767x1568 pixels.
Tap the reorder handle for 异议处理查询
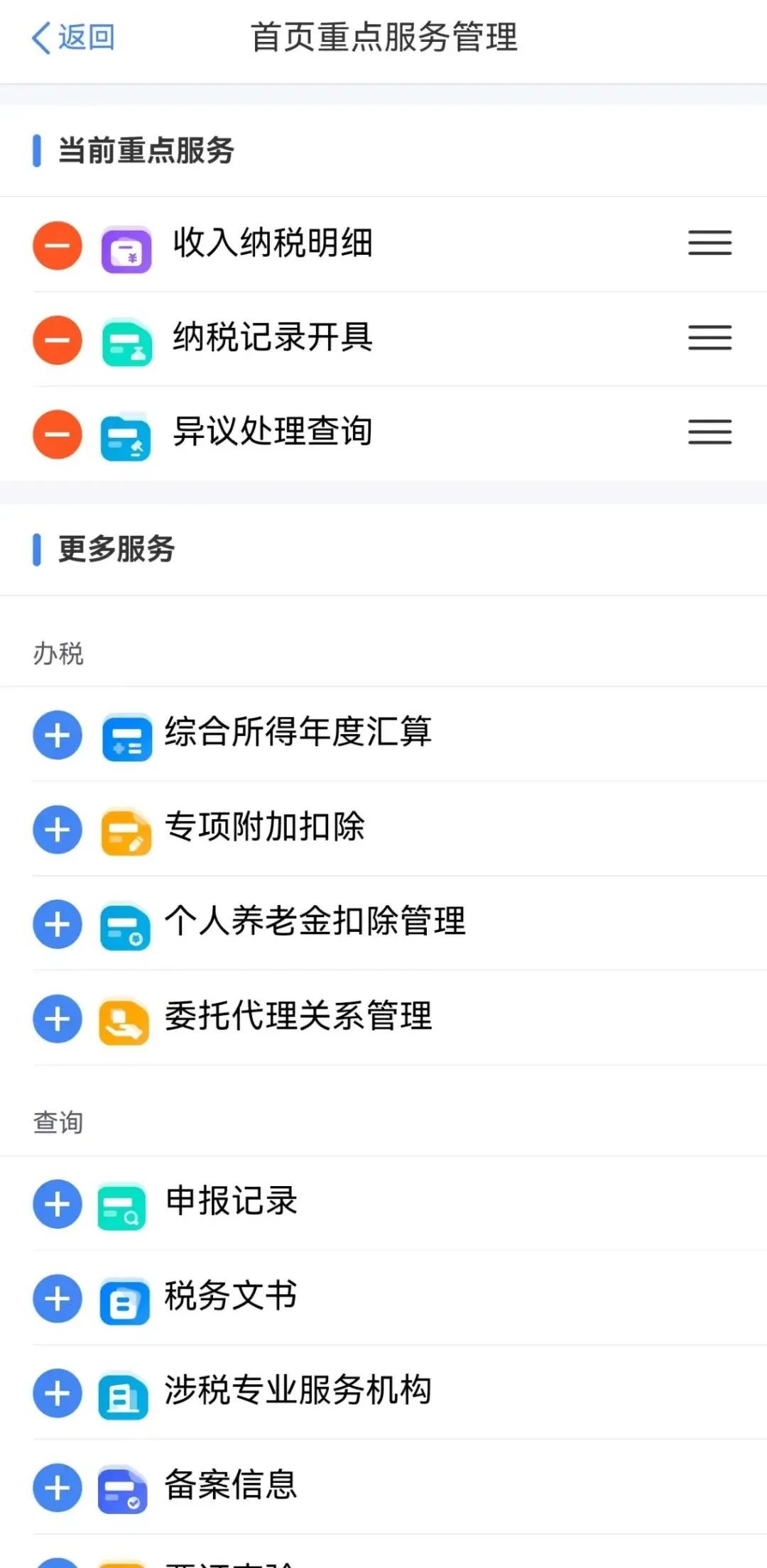(x=709, y=432)
